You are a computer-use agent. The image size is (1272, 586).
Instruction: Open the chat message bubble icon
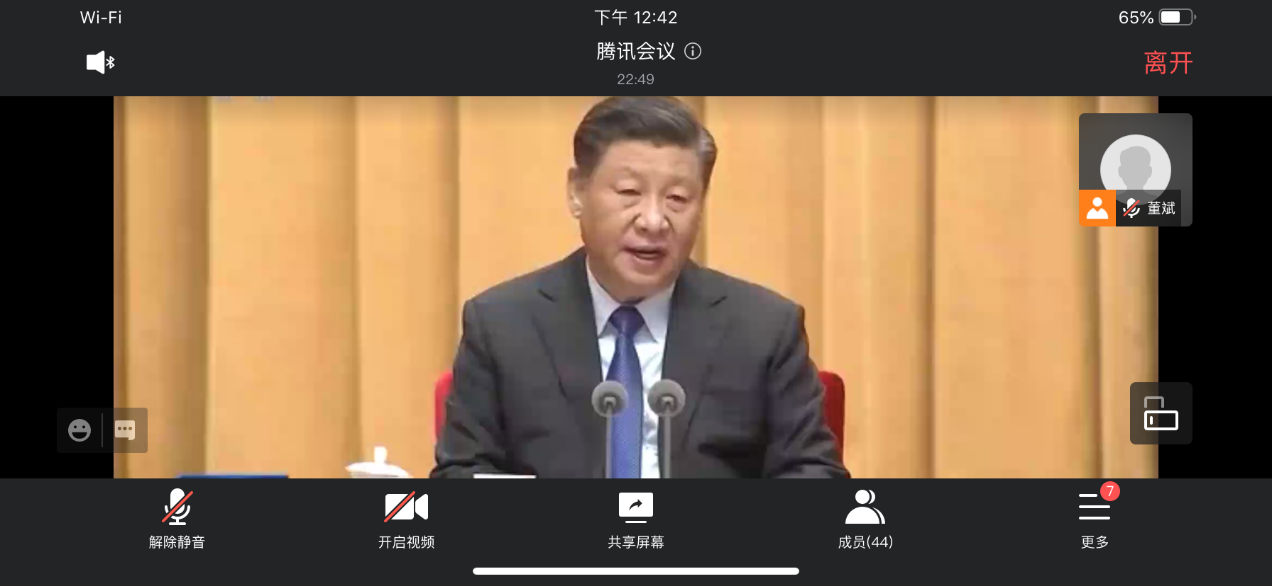coord(125,430)
